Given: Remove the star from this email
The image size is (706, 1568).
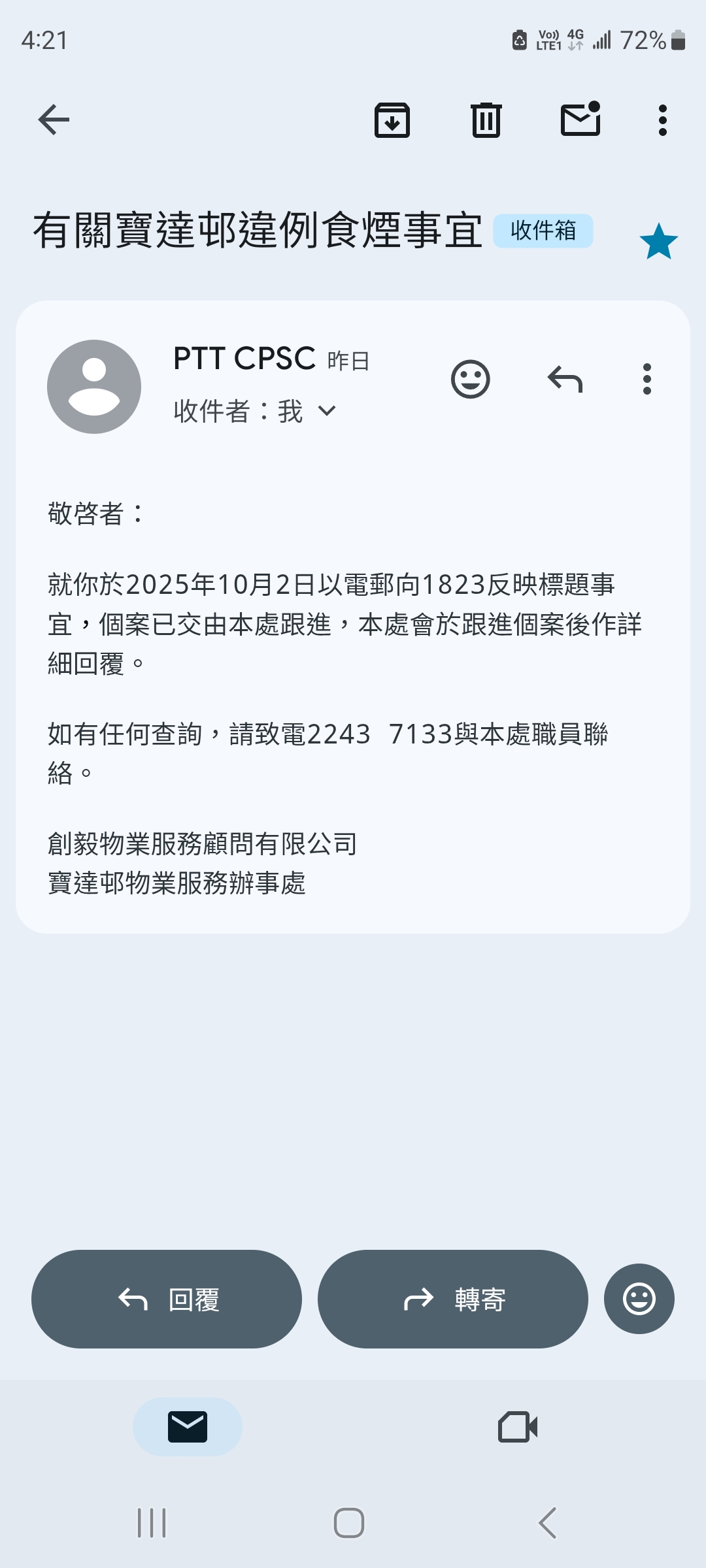Looking at the screenshot, I should click(658, 241).
